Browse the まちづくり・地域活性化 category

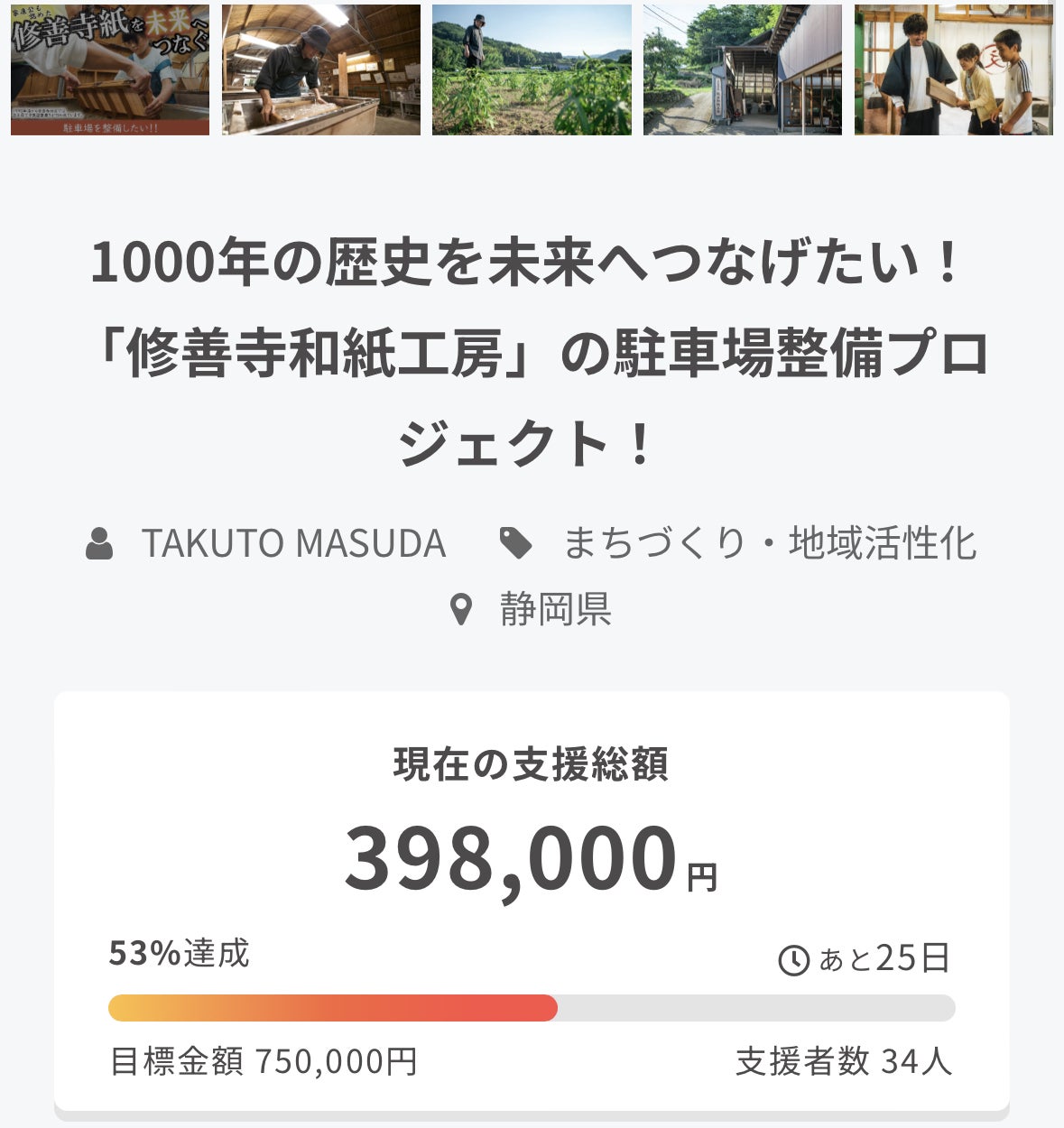[x=769, y=543]
